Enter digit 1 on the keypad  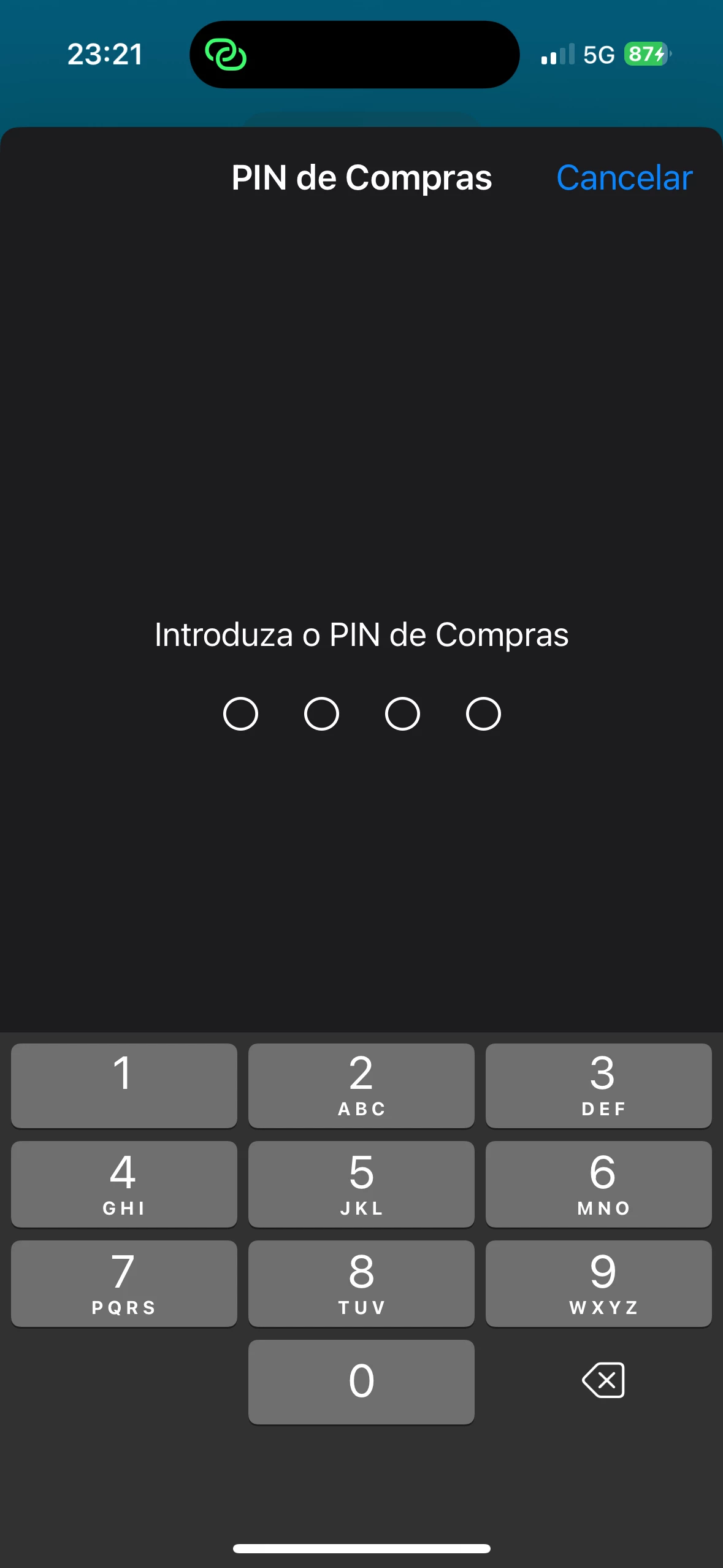pyautogui.click(x=124, y=1085)
